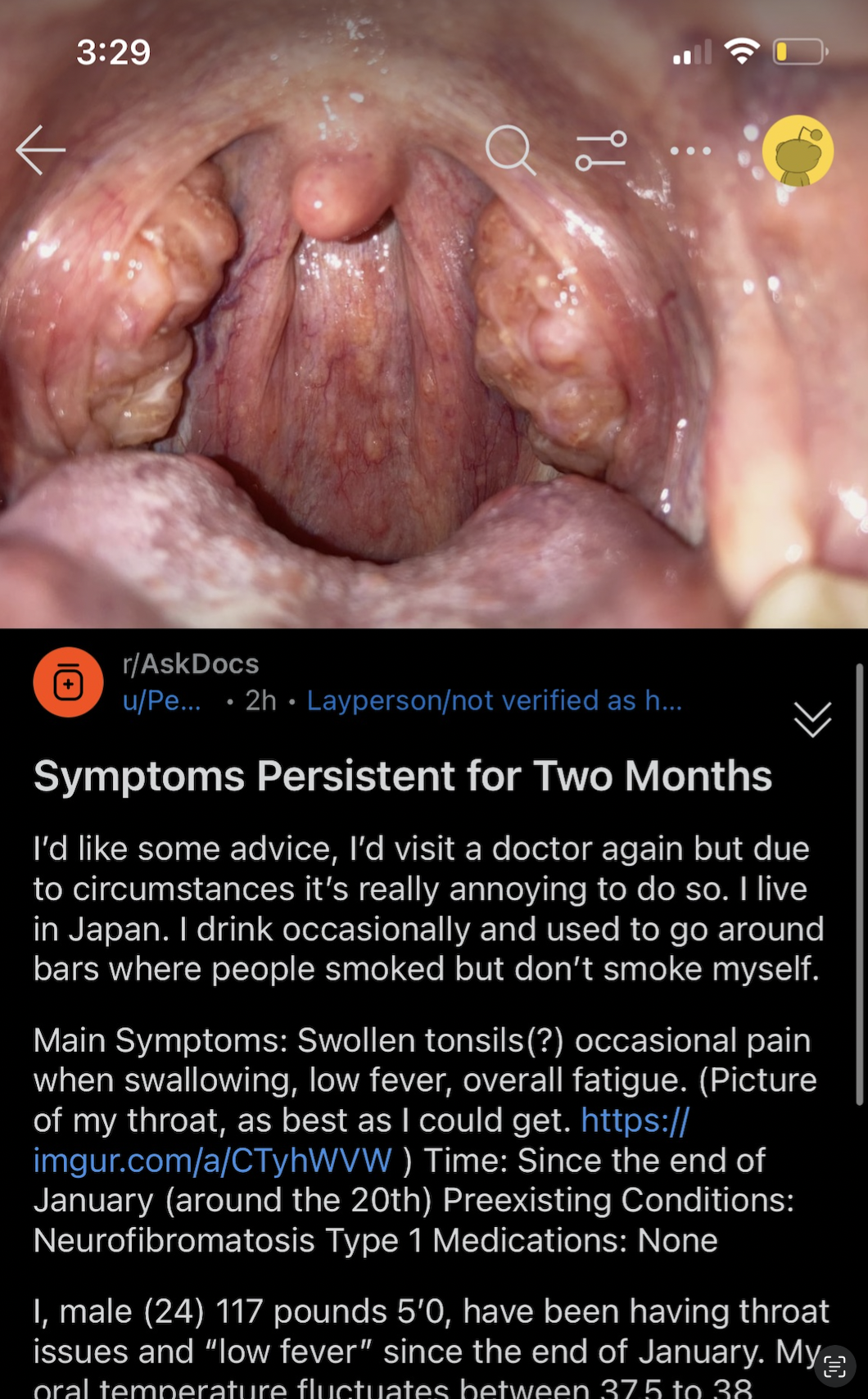868x1399 pixels.
Task: Open the AskDocs community icon
Action: 68,682
